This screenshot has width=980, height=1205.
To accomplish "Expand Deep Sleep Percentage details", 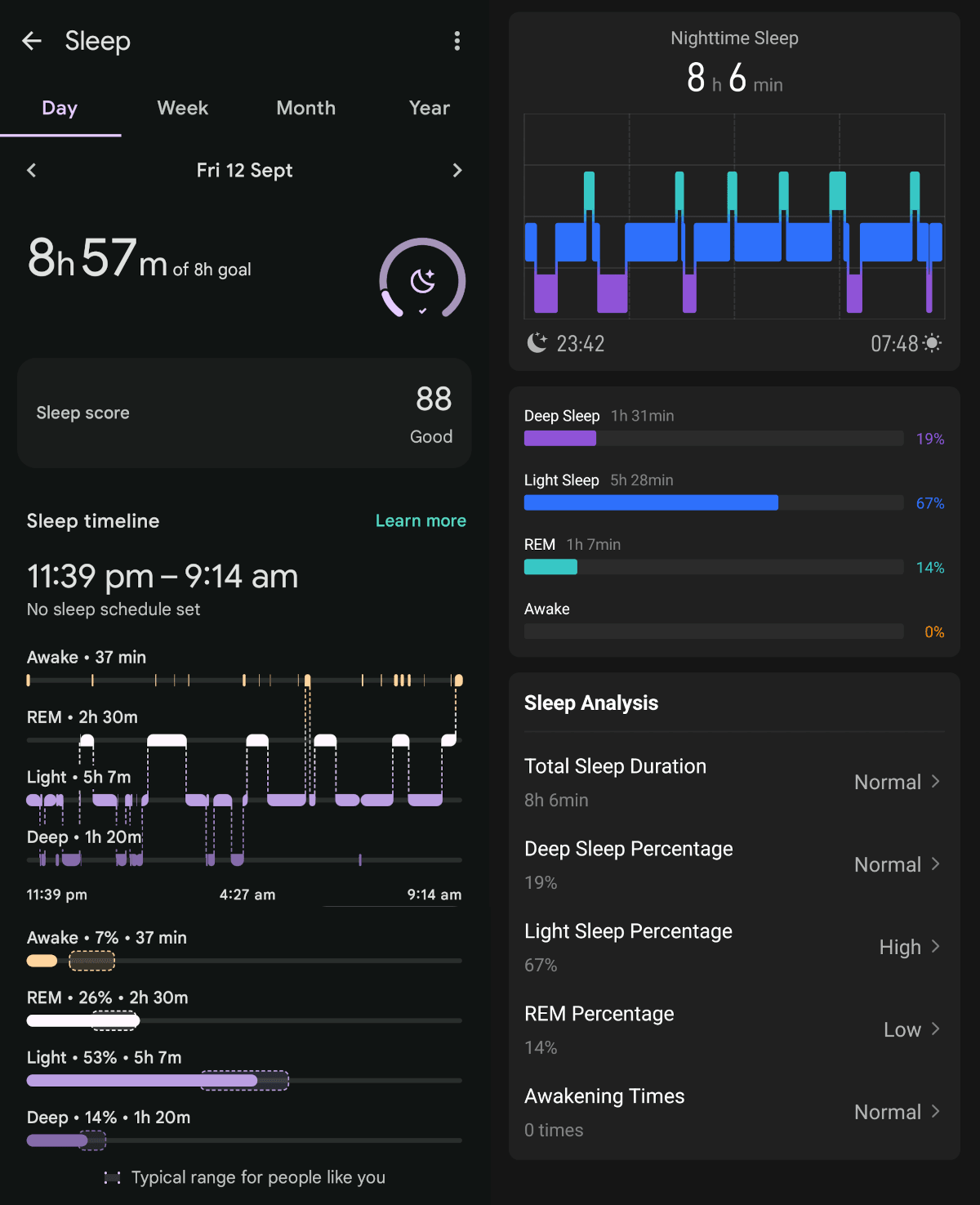I will (934, 864).
